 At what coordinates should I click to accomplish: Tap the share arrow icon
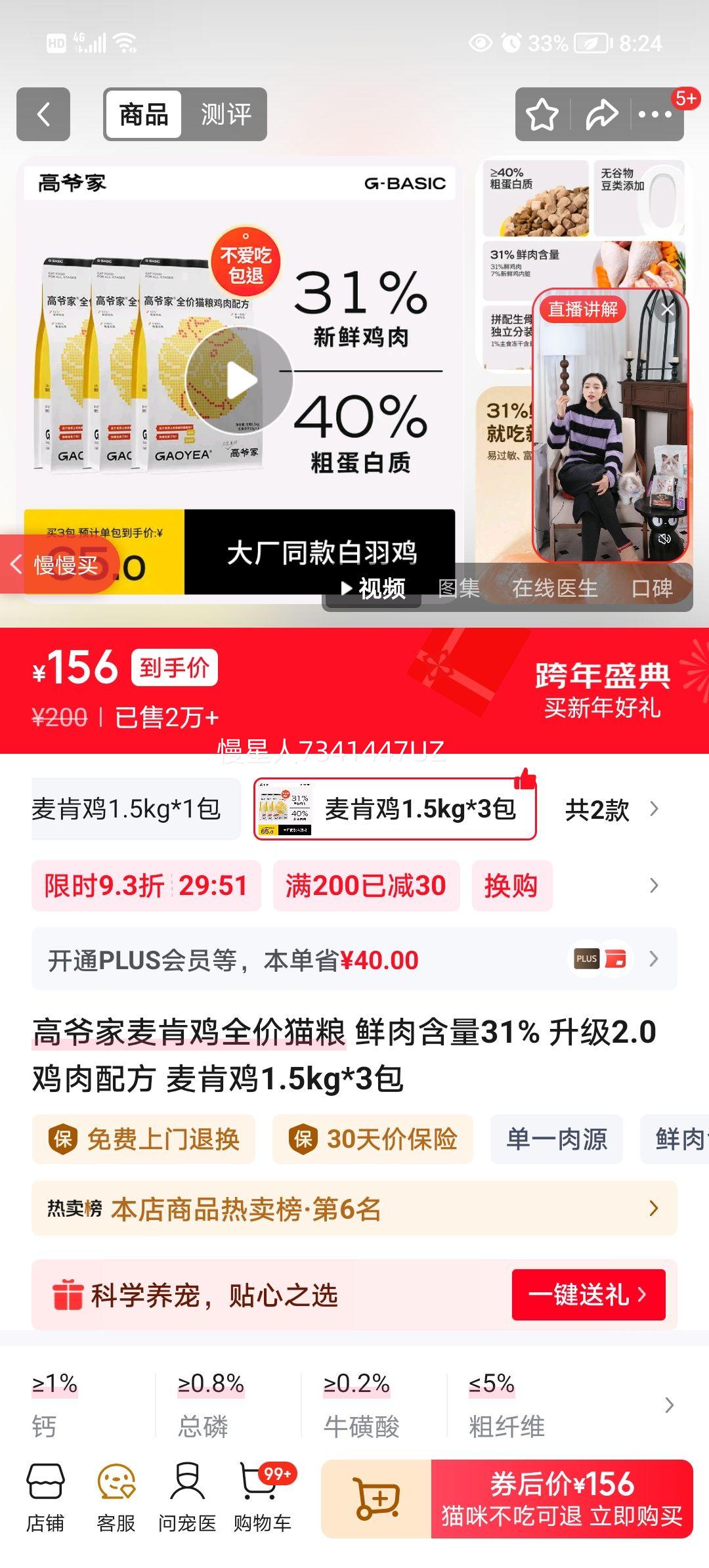pos(600,114)
